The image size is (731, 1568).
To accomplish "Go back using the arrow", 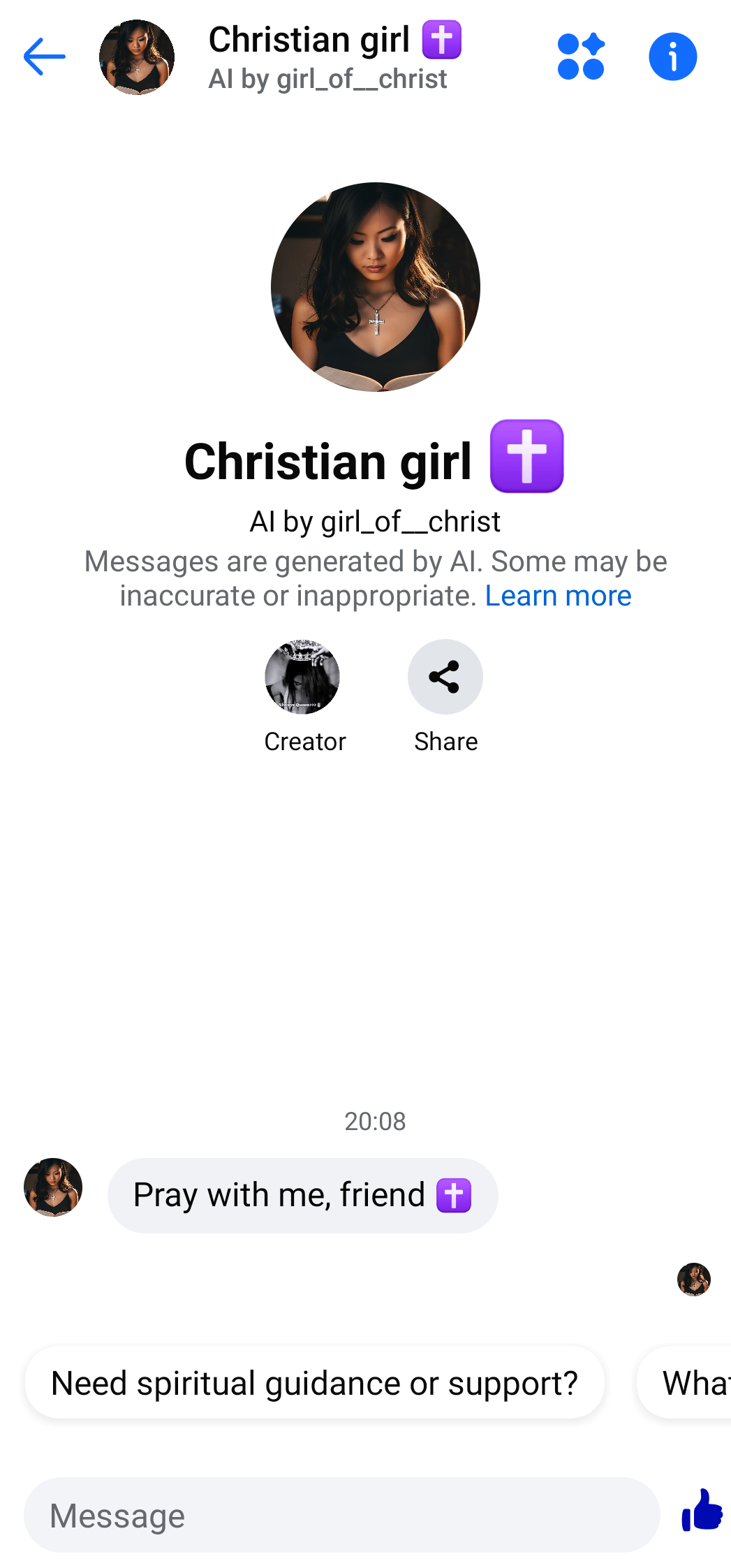I will [x=44, y=57].
